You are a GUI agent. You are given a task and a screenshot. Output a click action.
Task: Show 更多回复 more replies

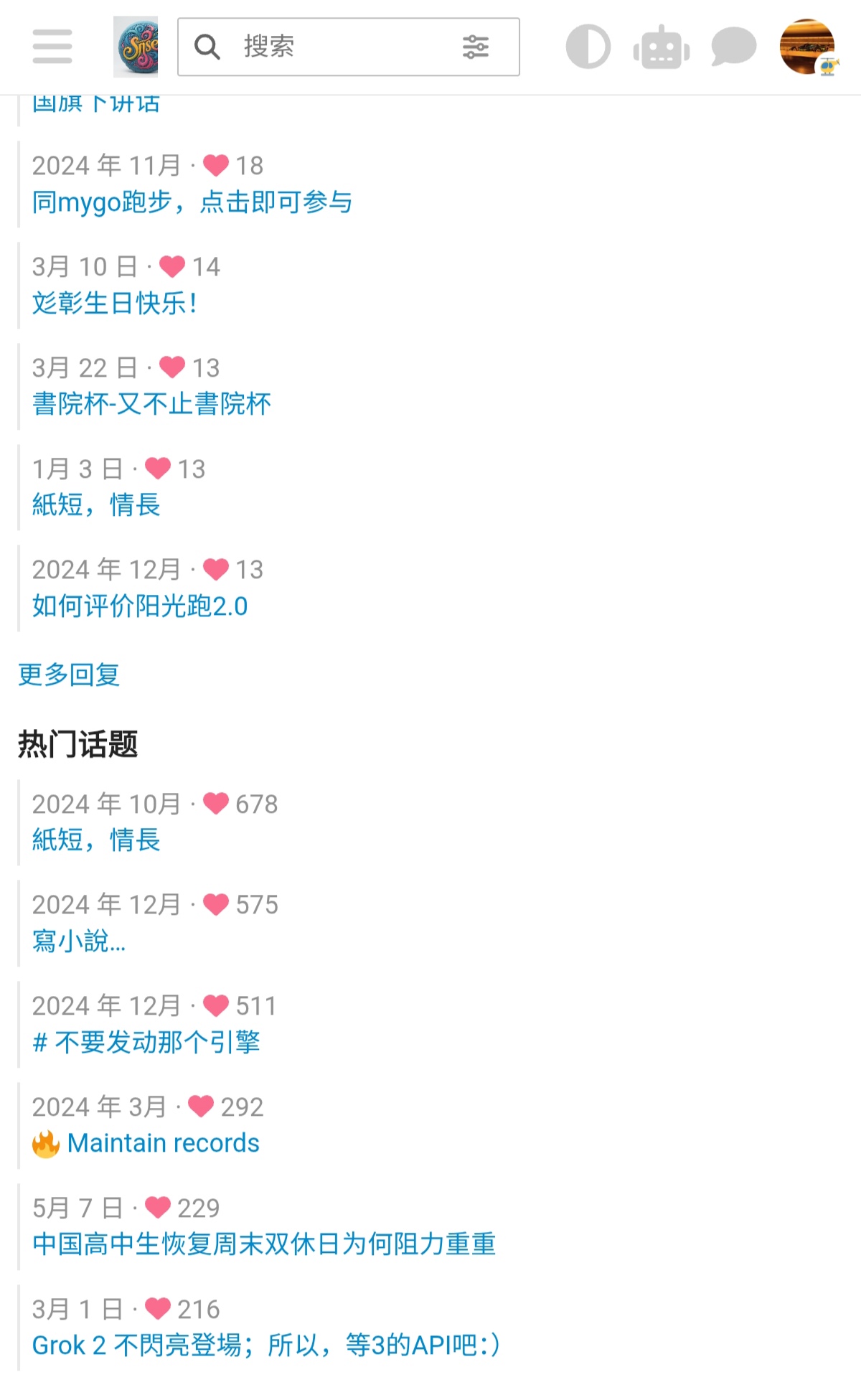(x=69, y=675)
